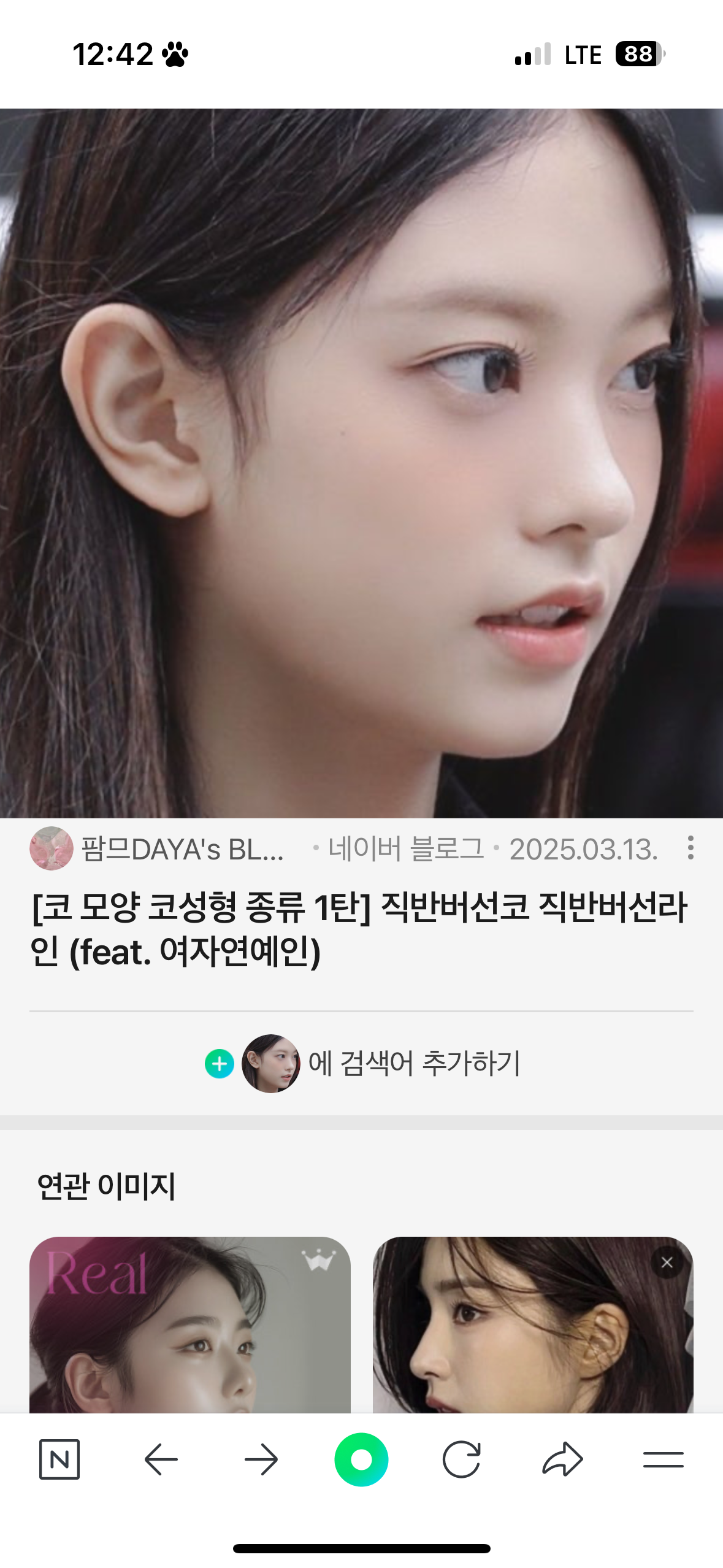This screenshot has height=1568, width=723.
Task: Open the large main image
Action: point(361,463)
